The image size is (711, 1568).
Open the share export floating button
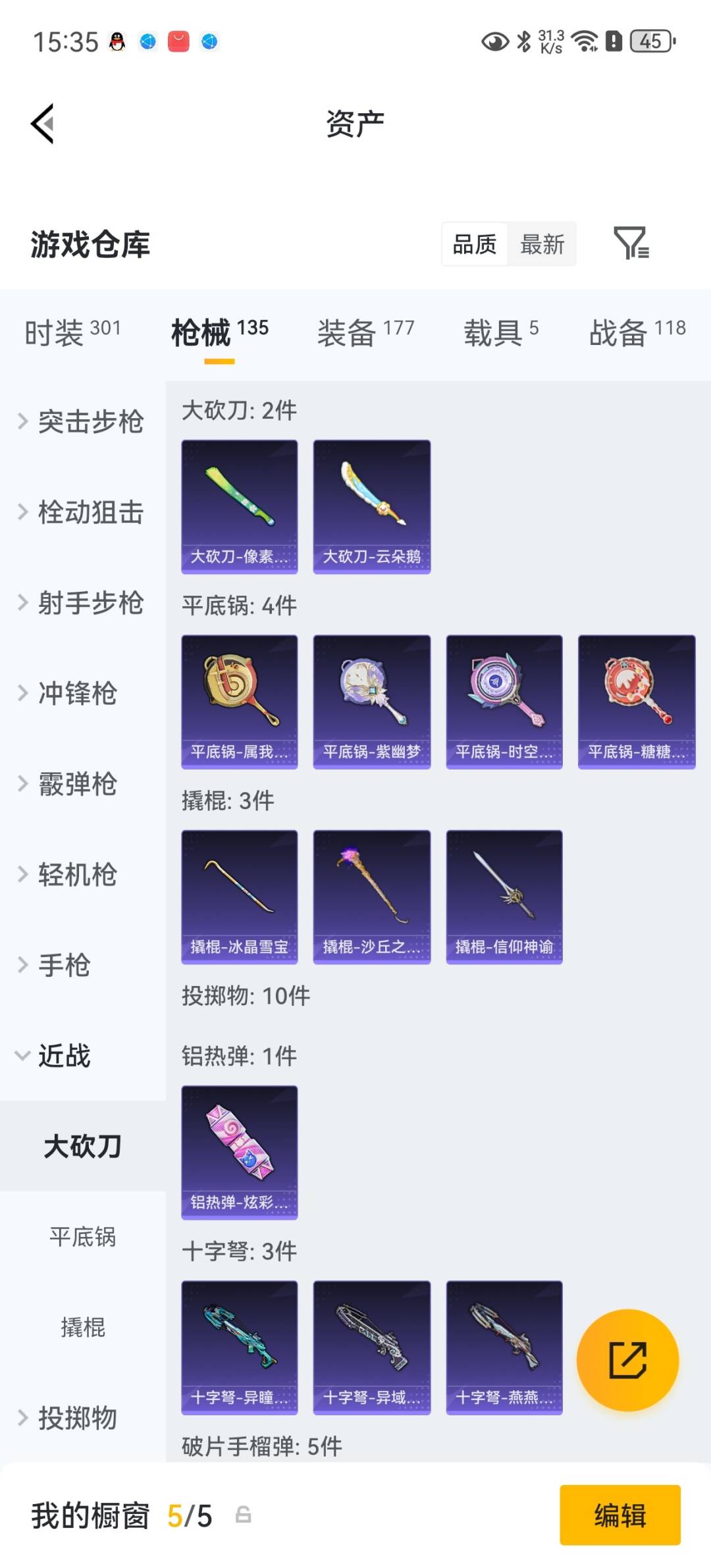[628, 1361]
